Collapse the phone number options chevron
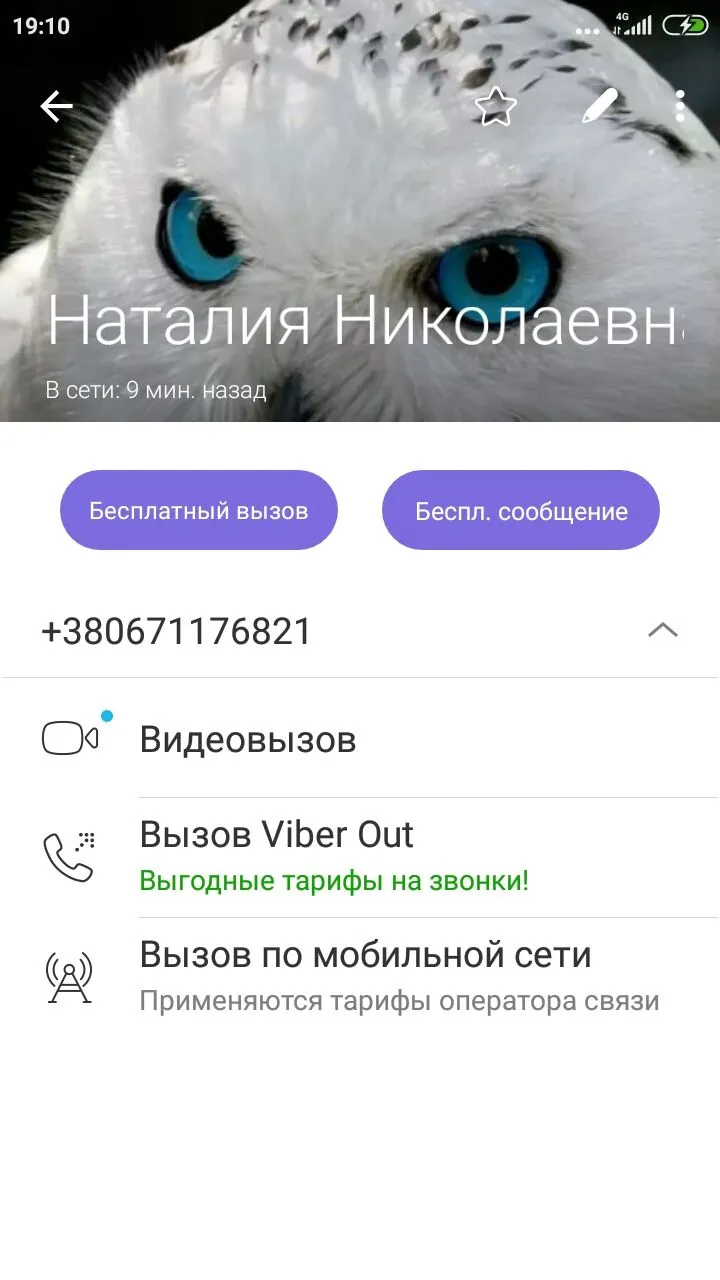The width and height of the screenshot is (720, 1280). [x=663, y=631]
